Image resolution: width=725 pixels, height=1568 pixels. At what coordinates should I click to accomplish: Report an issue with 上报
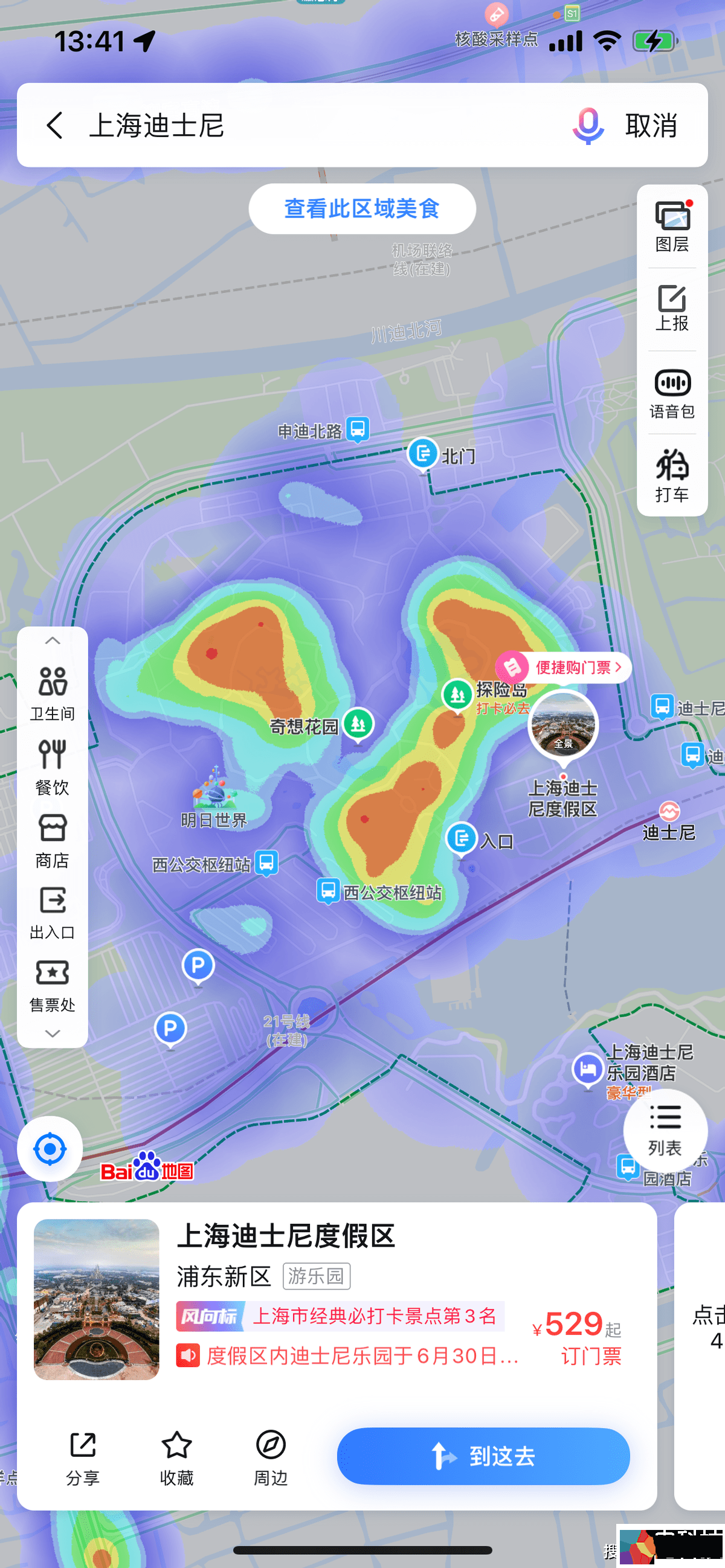click(672, 309)
